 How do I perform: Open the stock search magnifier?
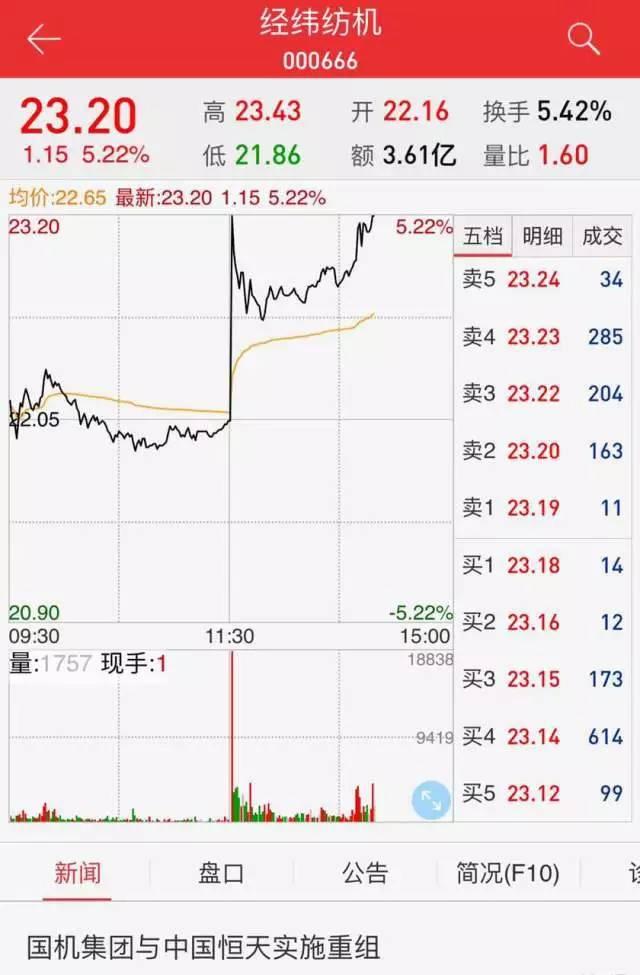pyautogui.click(x=583, y=39)
